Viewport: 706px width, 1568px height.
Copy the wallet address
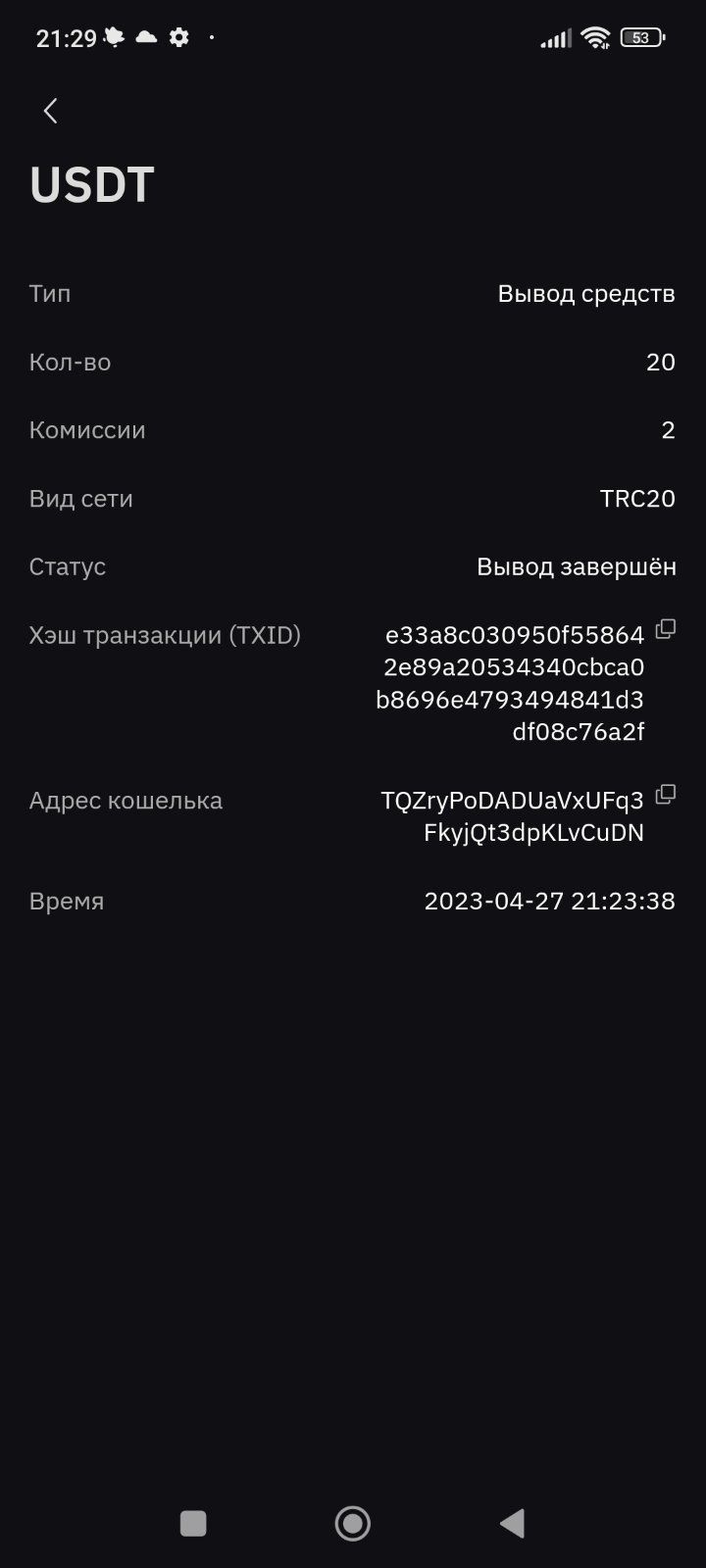click(666, 795)
